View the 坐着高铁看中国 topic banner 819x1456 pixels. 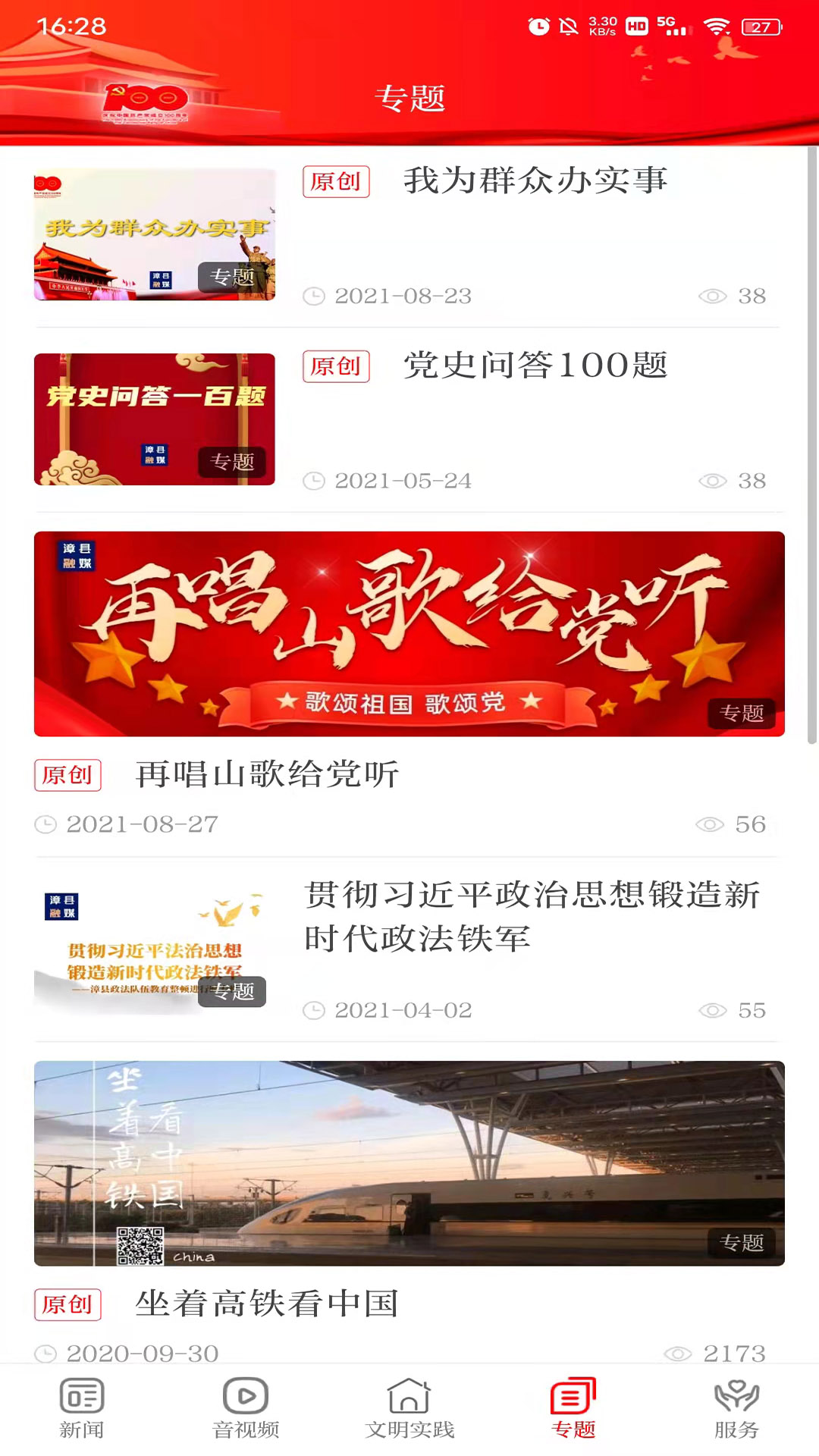coord(409,1163)
